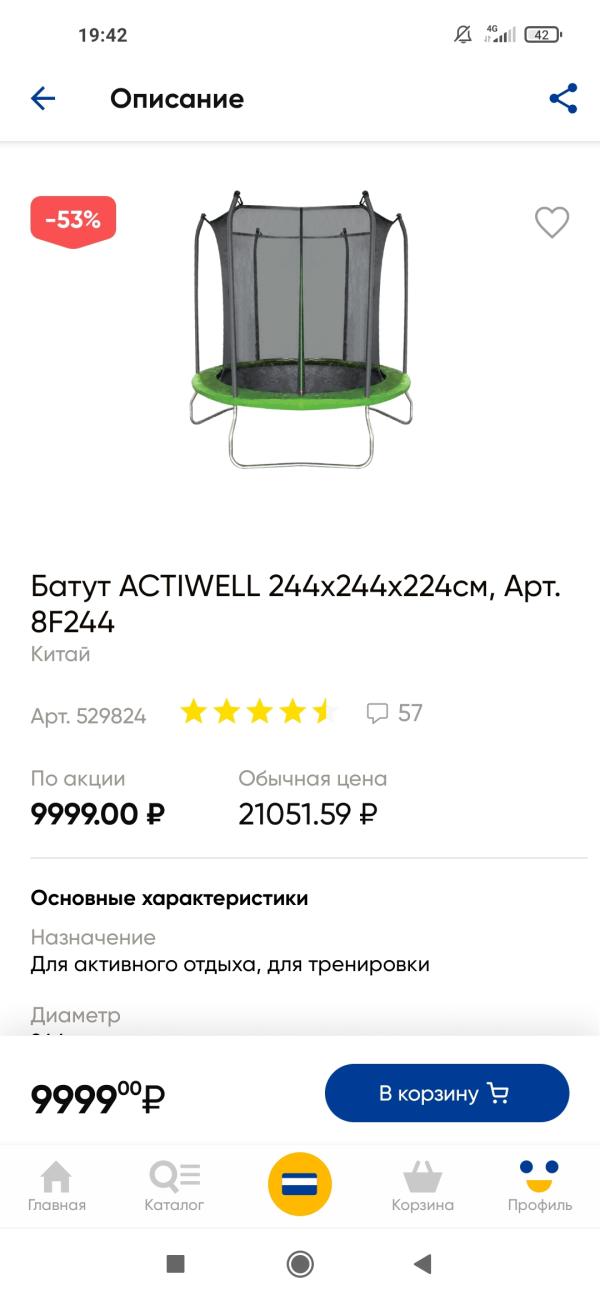Tap the system home button
This screenshot has width=600, height=1299.
(300, 1264)
